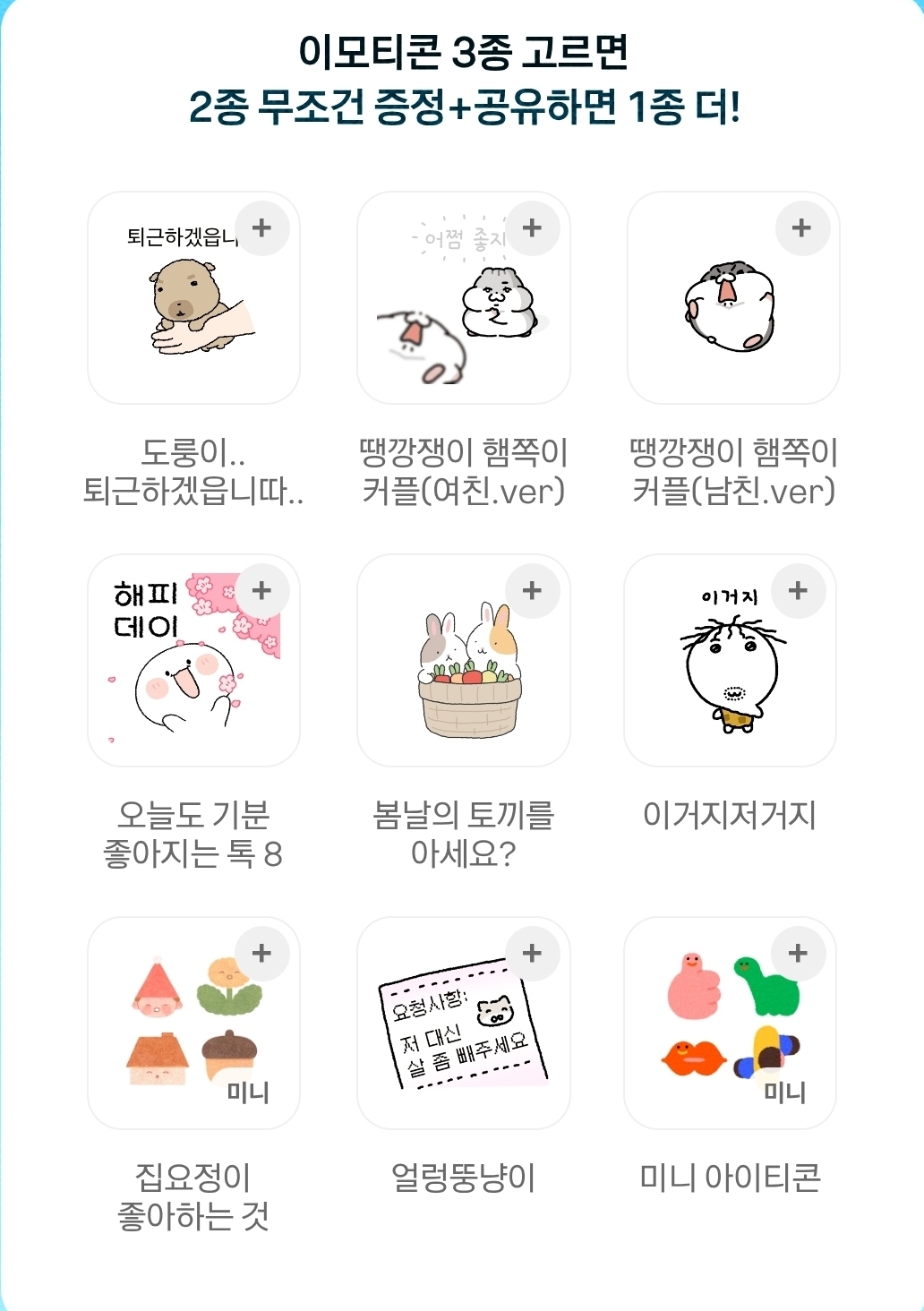The width and height of the screenshot is (924, 1311).
Task: Add the 얼렁뚱냥이 emoticon
Action: 532,954
